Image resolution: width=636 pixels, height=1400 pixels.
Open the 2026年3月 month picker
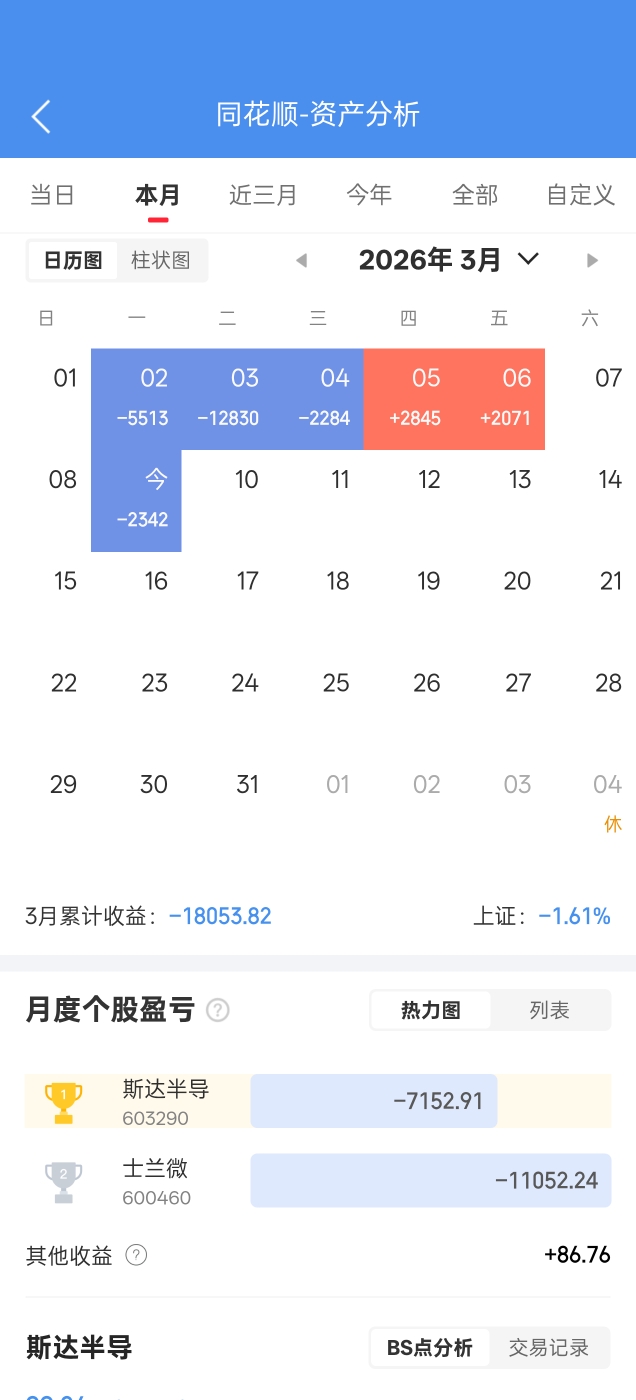448,260
